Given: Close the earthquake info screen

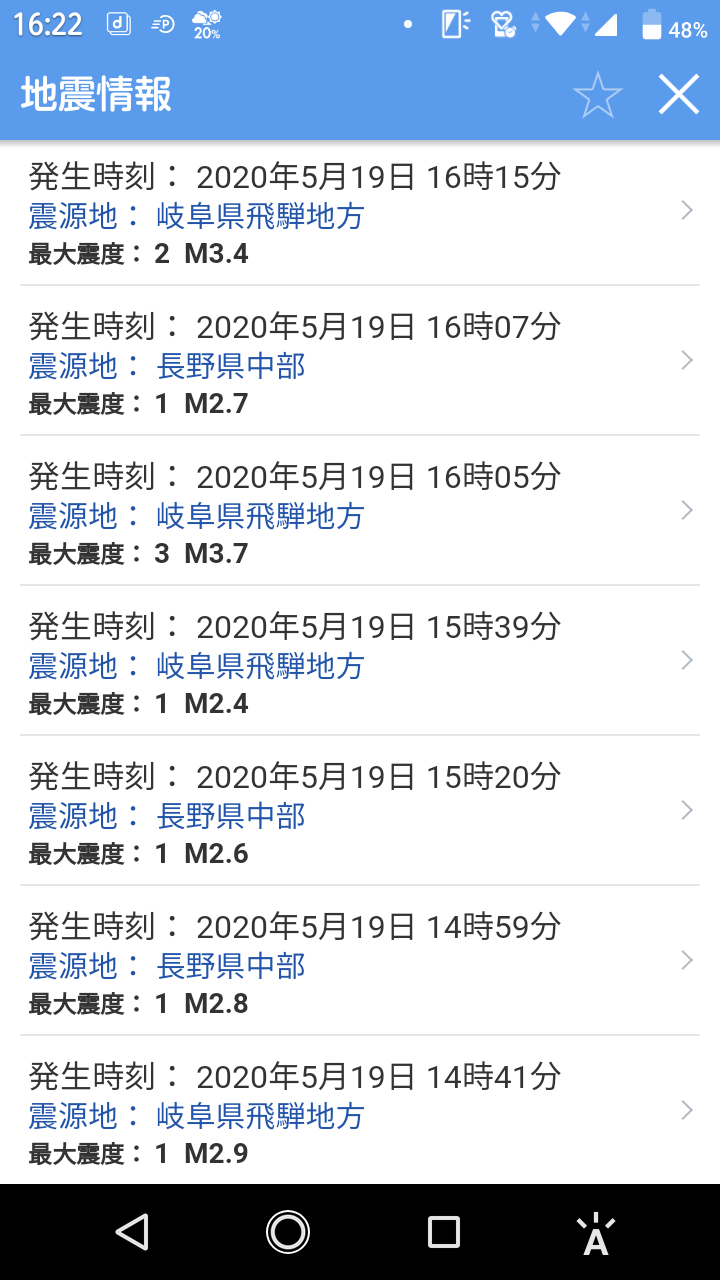Looking at the screenshot, I should click(x=679, y=95).
